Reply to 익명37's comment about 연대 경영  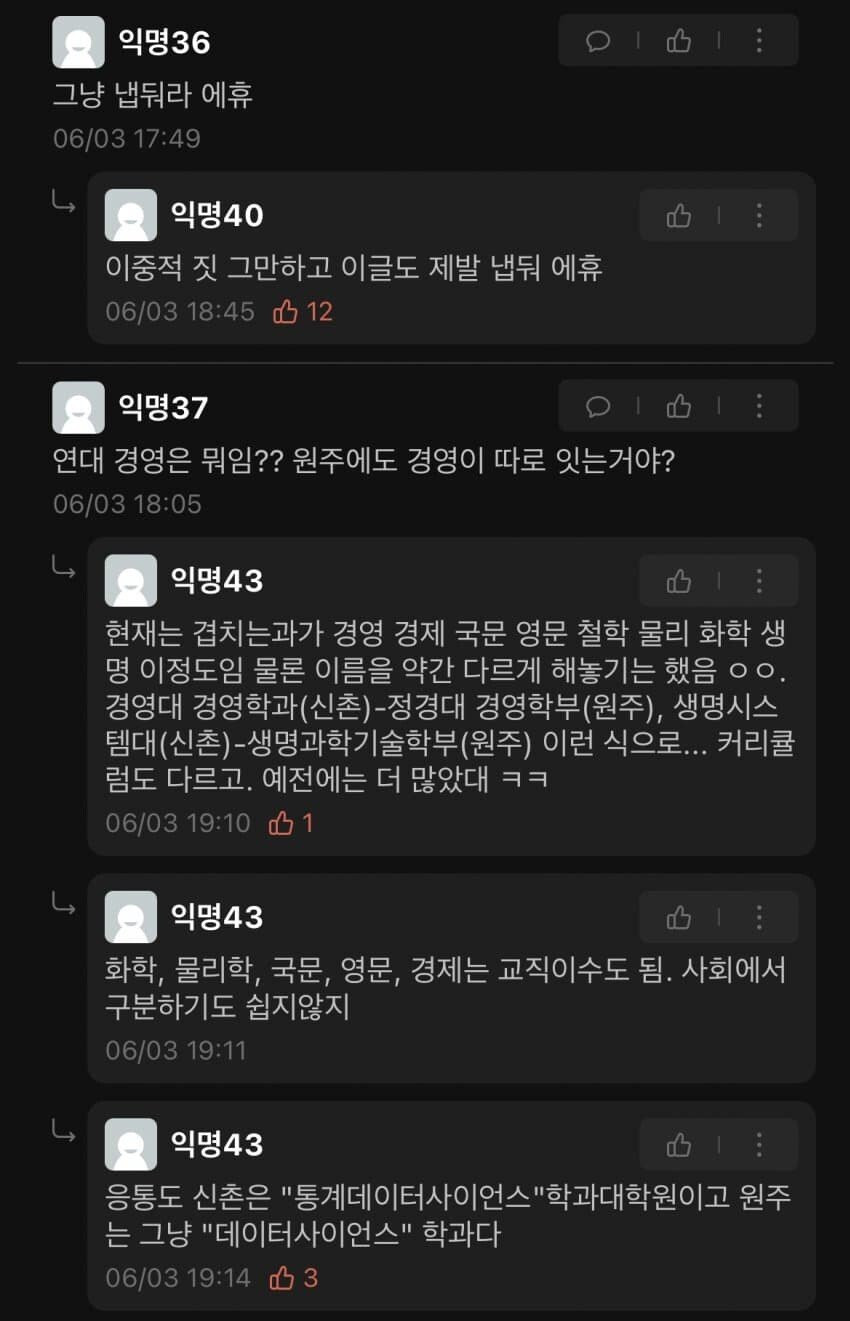click(x=598, y=406)
